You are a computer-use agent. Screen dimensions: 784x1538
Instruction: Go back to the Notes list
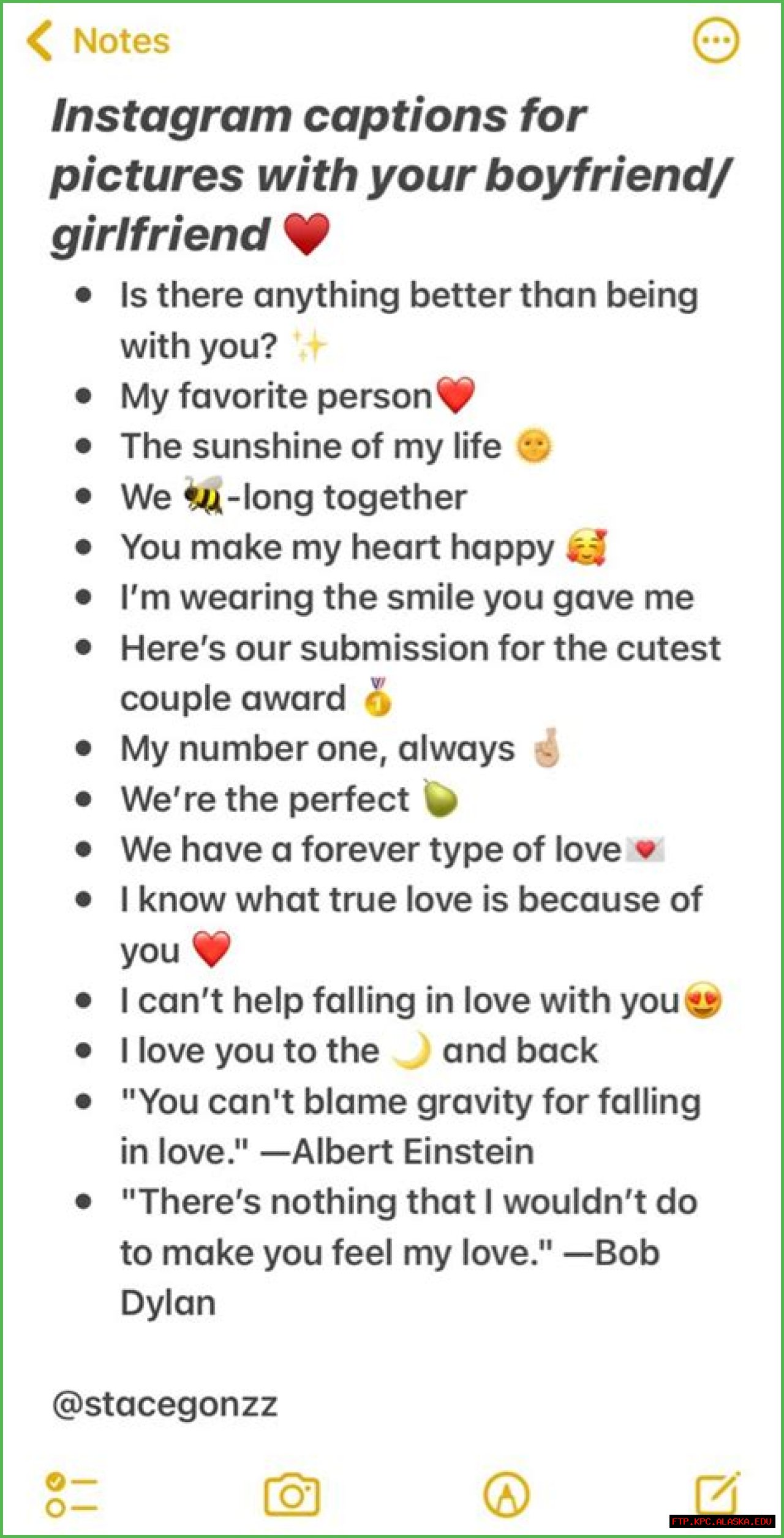click(98, 42)
